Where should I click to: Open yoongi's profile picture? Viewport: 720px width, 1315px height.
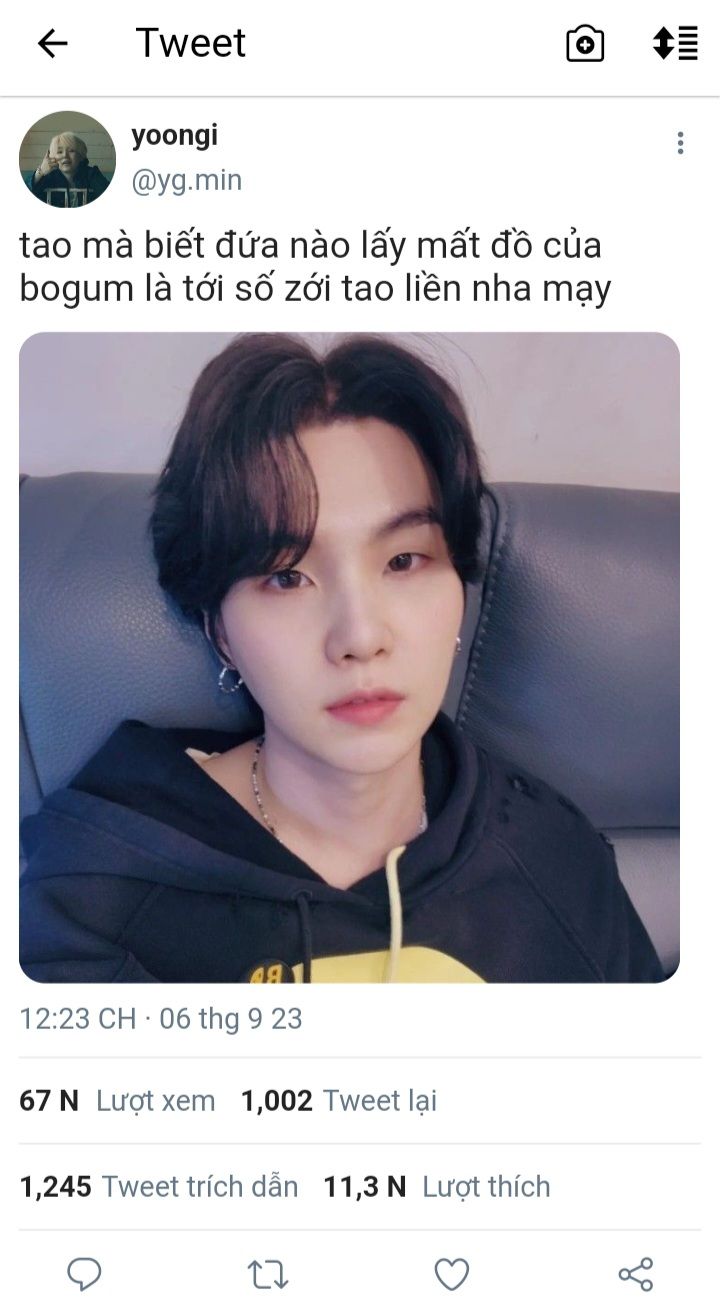[67, 159]
